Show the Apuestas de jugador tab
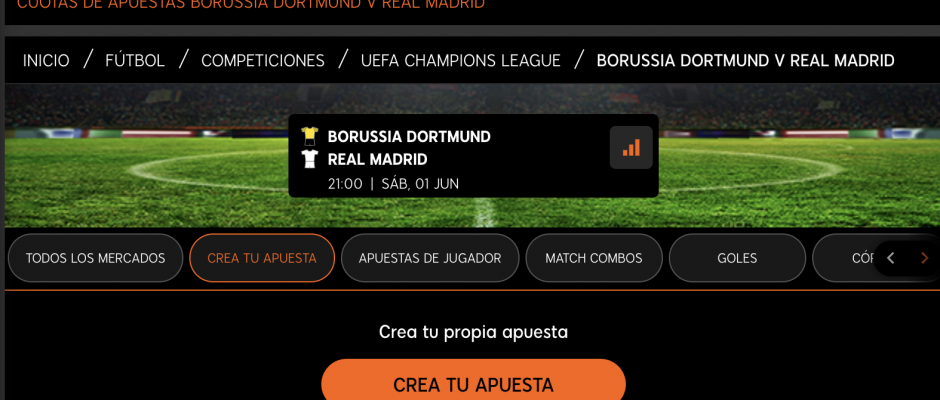 [x=430, y=258]
